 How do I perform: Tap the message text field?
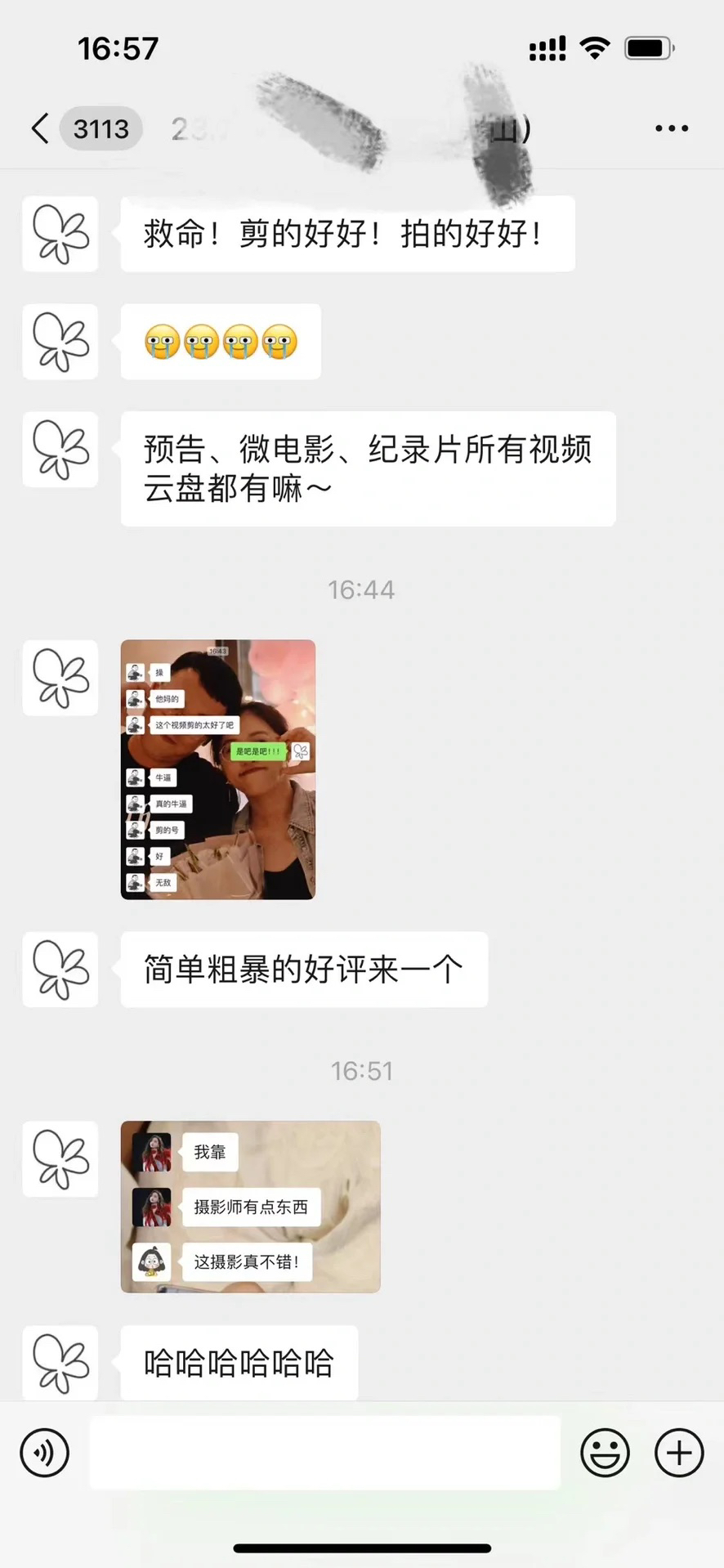click(x=324, y=1452)
